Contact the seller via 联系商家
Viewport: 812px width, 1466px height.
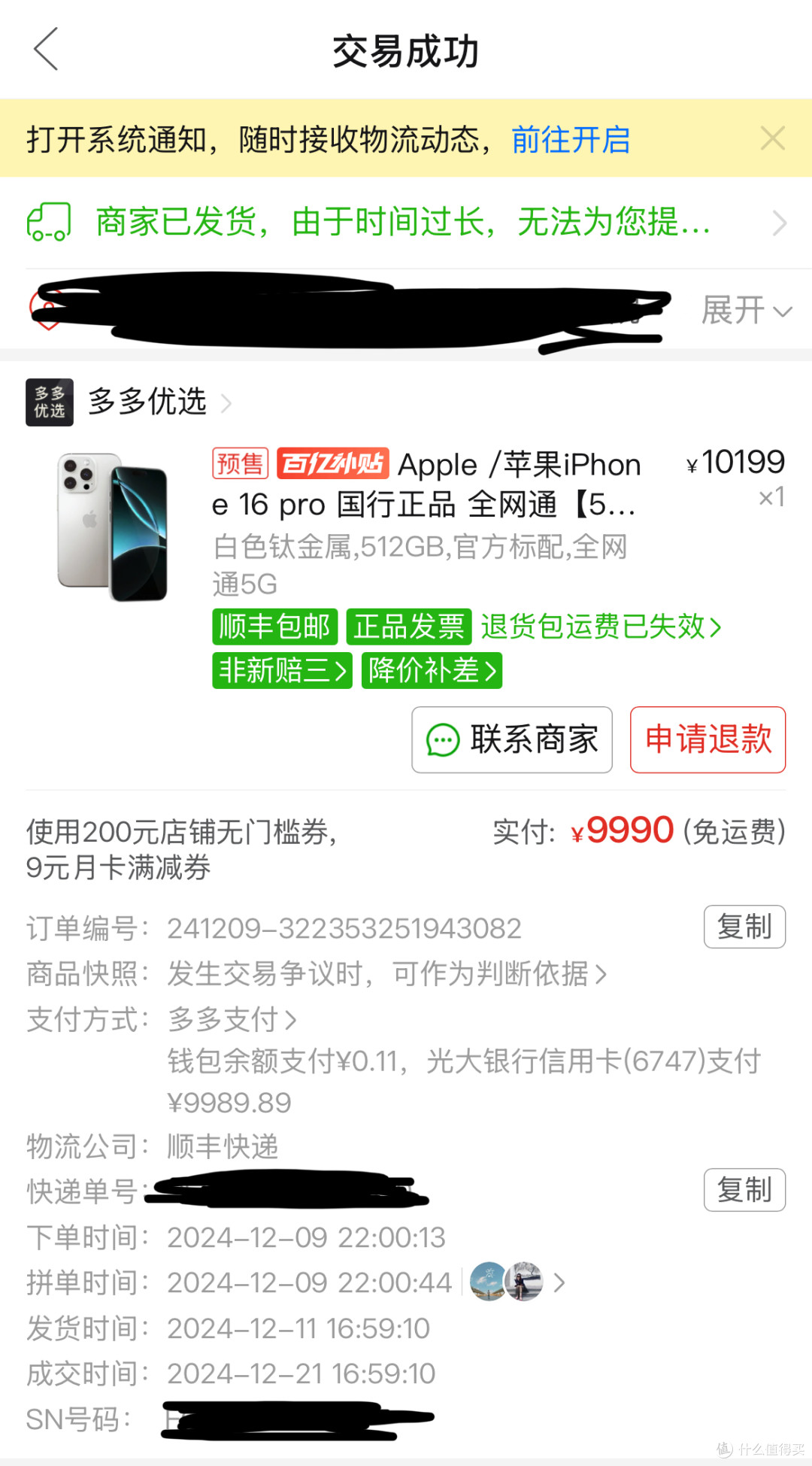[512, 739]
